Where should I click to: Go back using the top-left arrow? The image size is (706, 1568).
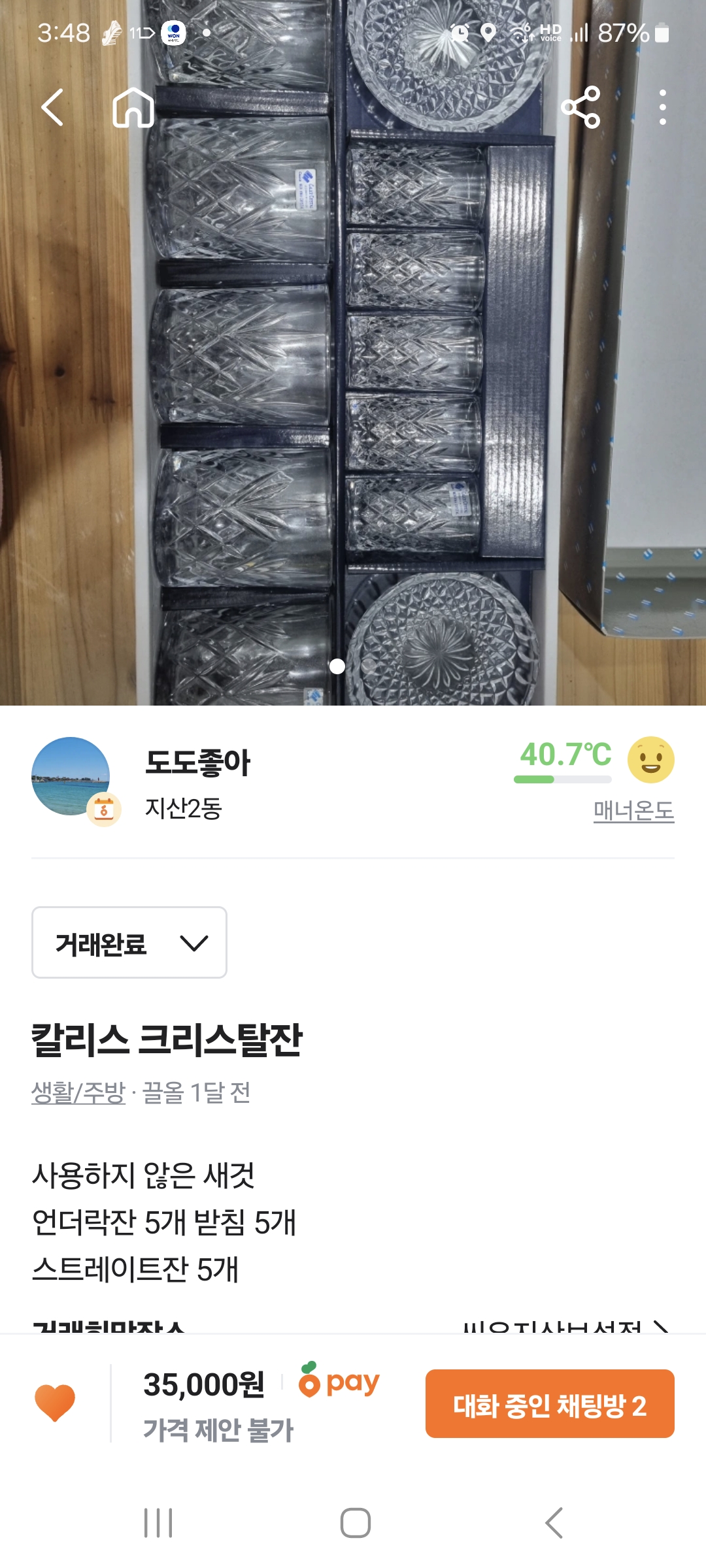click(53, 107)
